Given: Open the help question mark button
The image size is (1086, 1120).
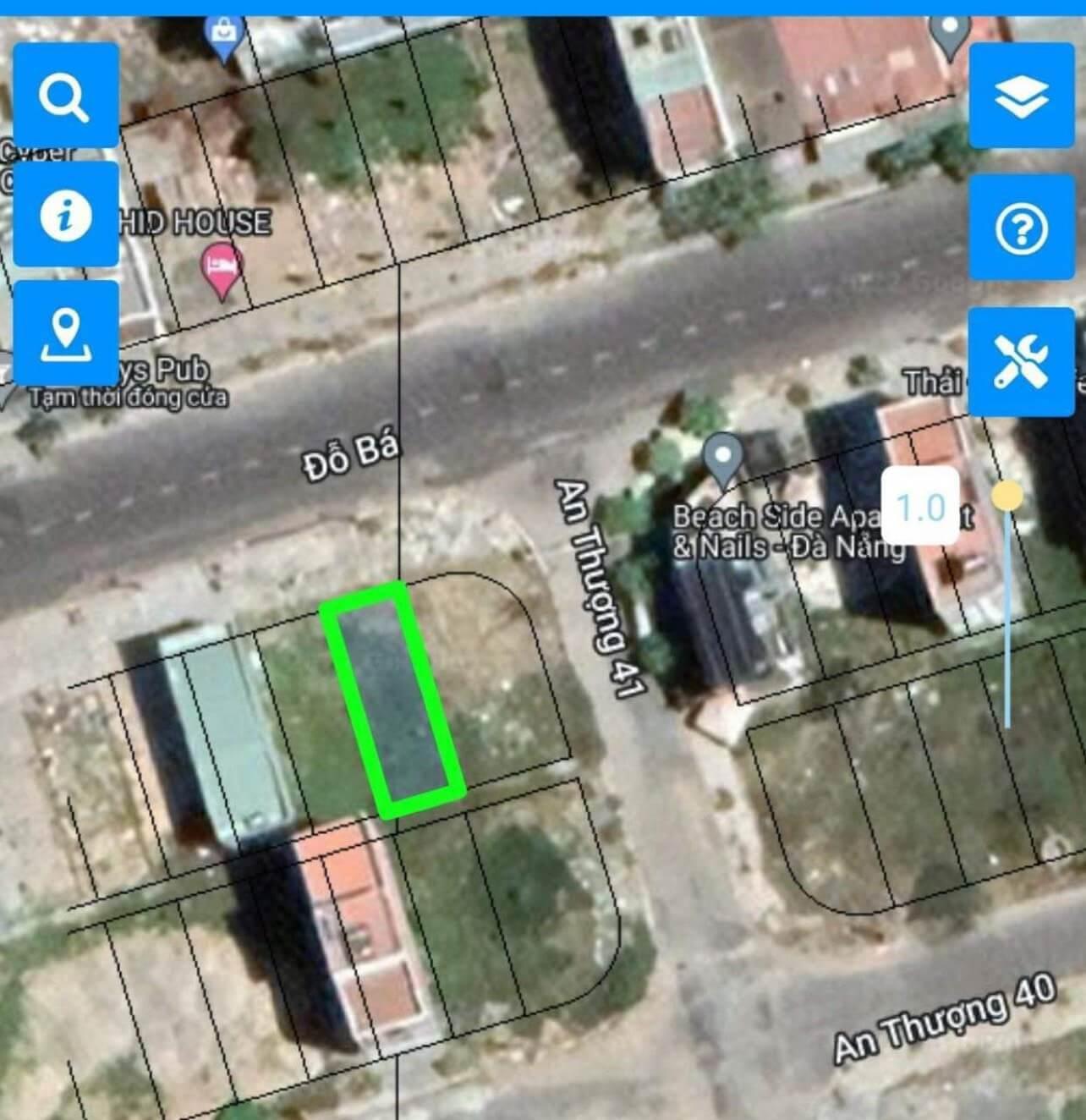Looking at the screenshot, I should tap(1020, 228).
